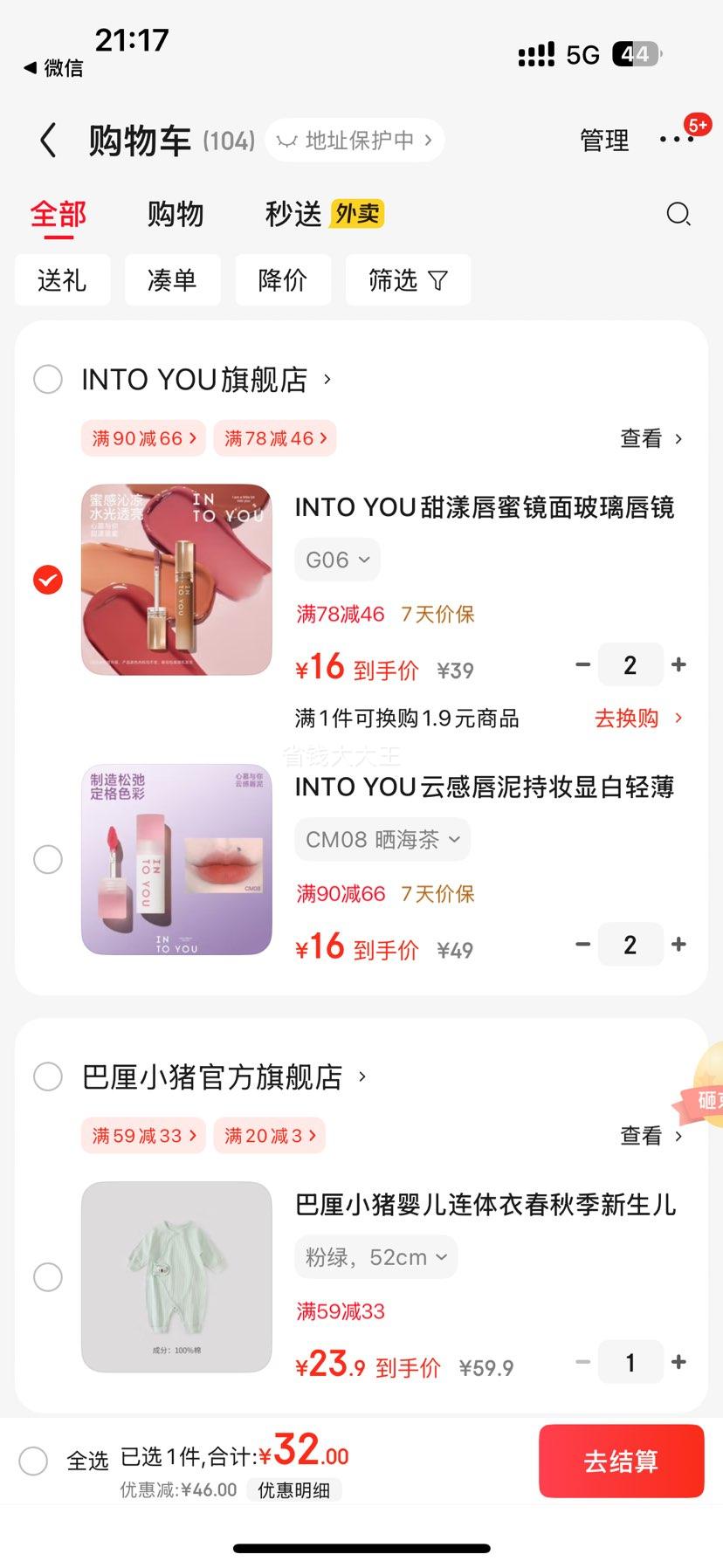Switch to the 秒送 外卖 tab
The height and width of the screenshot is (1568, 723).
coord(324,214)
